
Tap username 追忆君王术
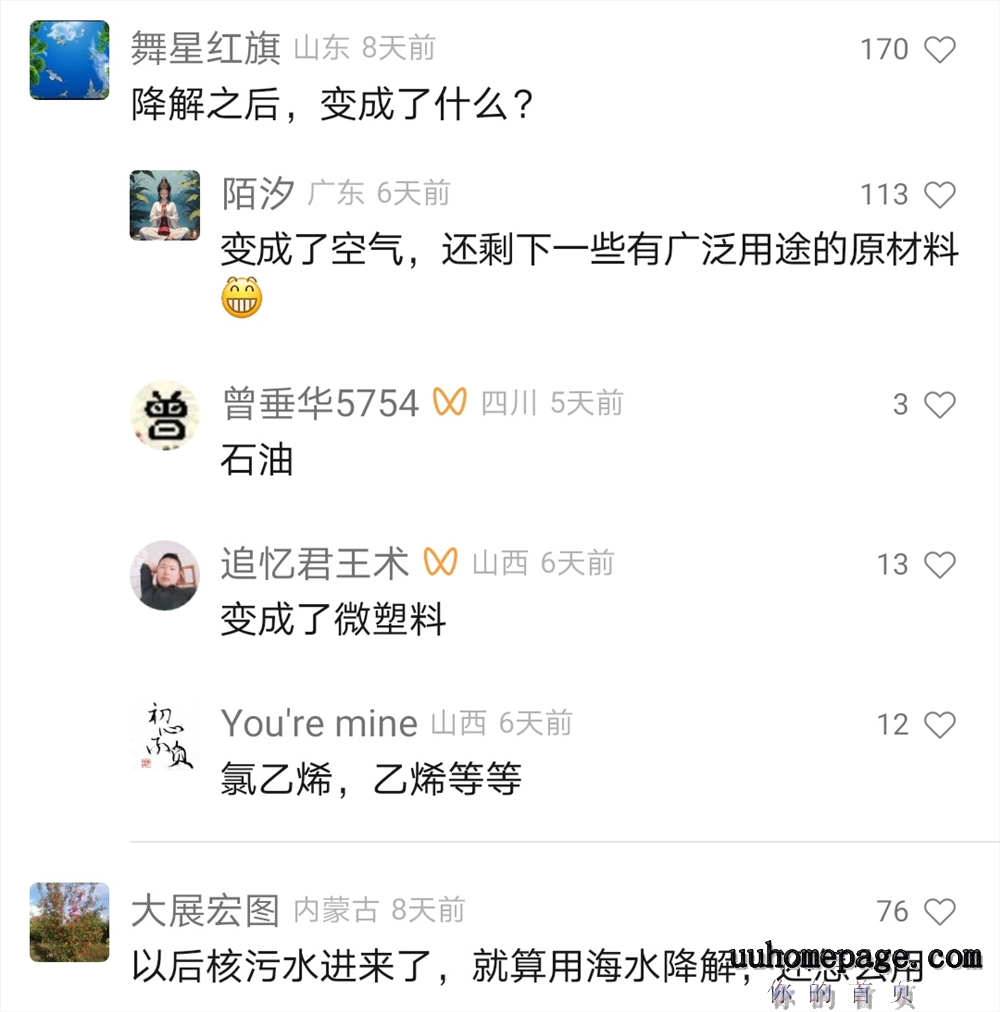coord(315,564)
